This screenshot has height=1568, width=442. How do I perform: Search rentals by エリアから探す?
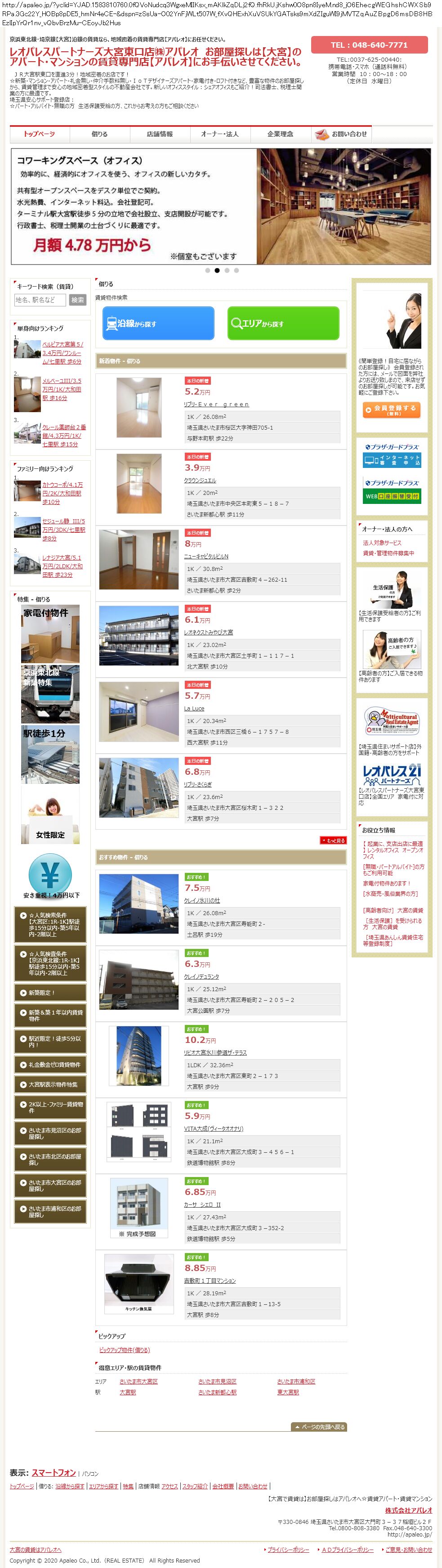(x=283, y=323)
